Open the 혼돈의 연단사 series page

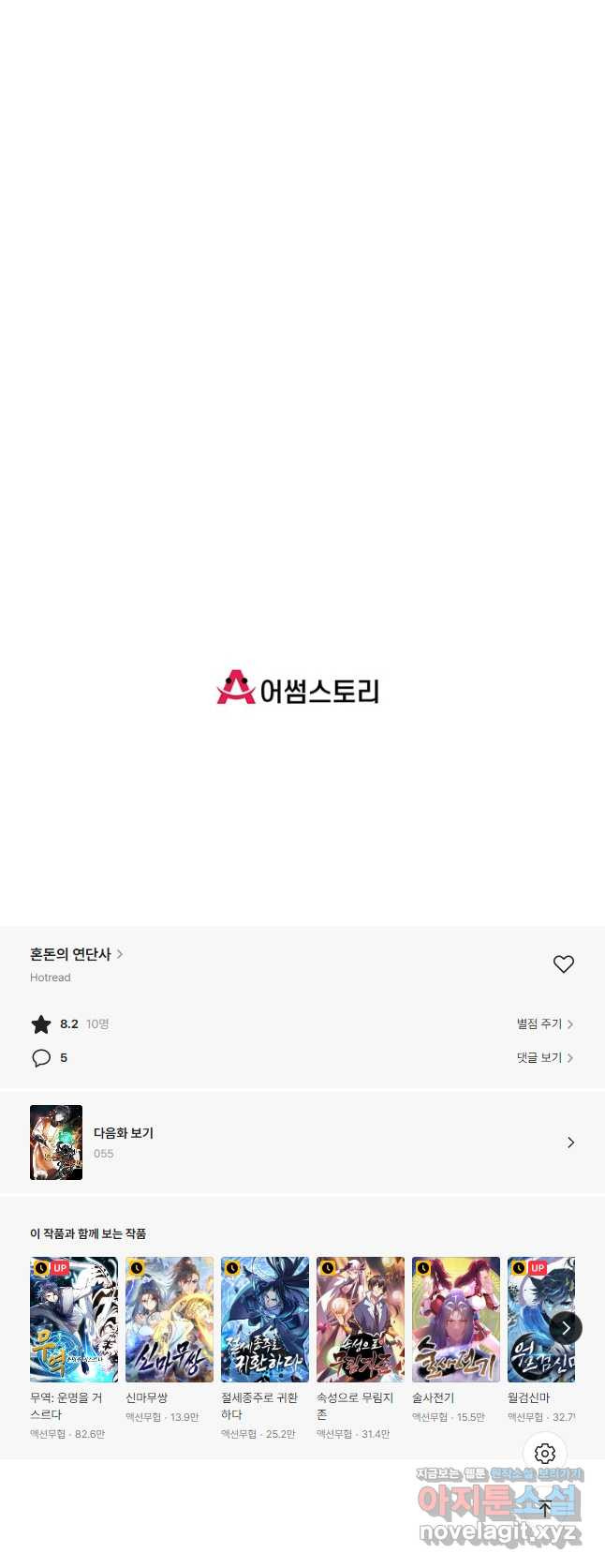pyautogui.click(x=76, y=954)
